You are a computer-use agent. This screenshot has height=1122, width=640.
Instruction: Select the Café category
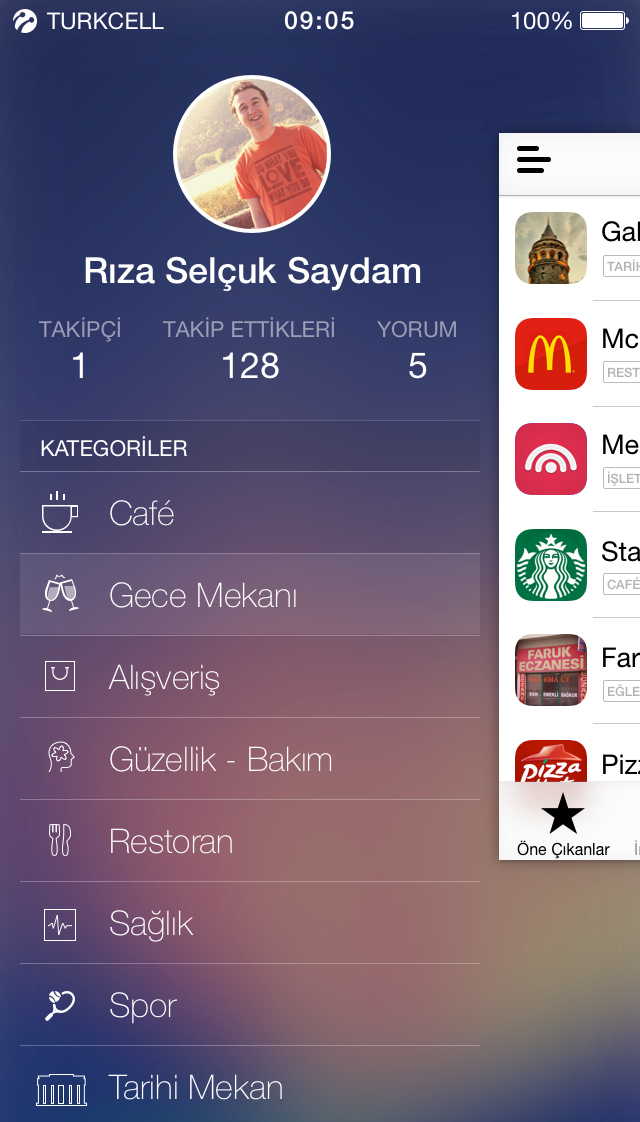tap(250, 513)
